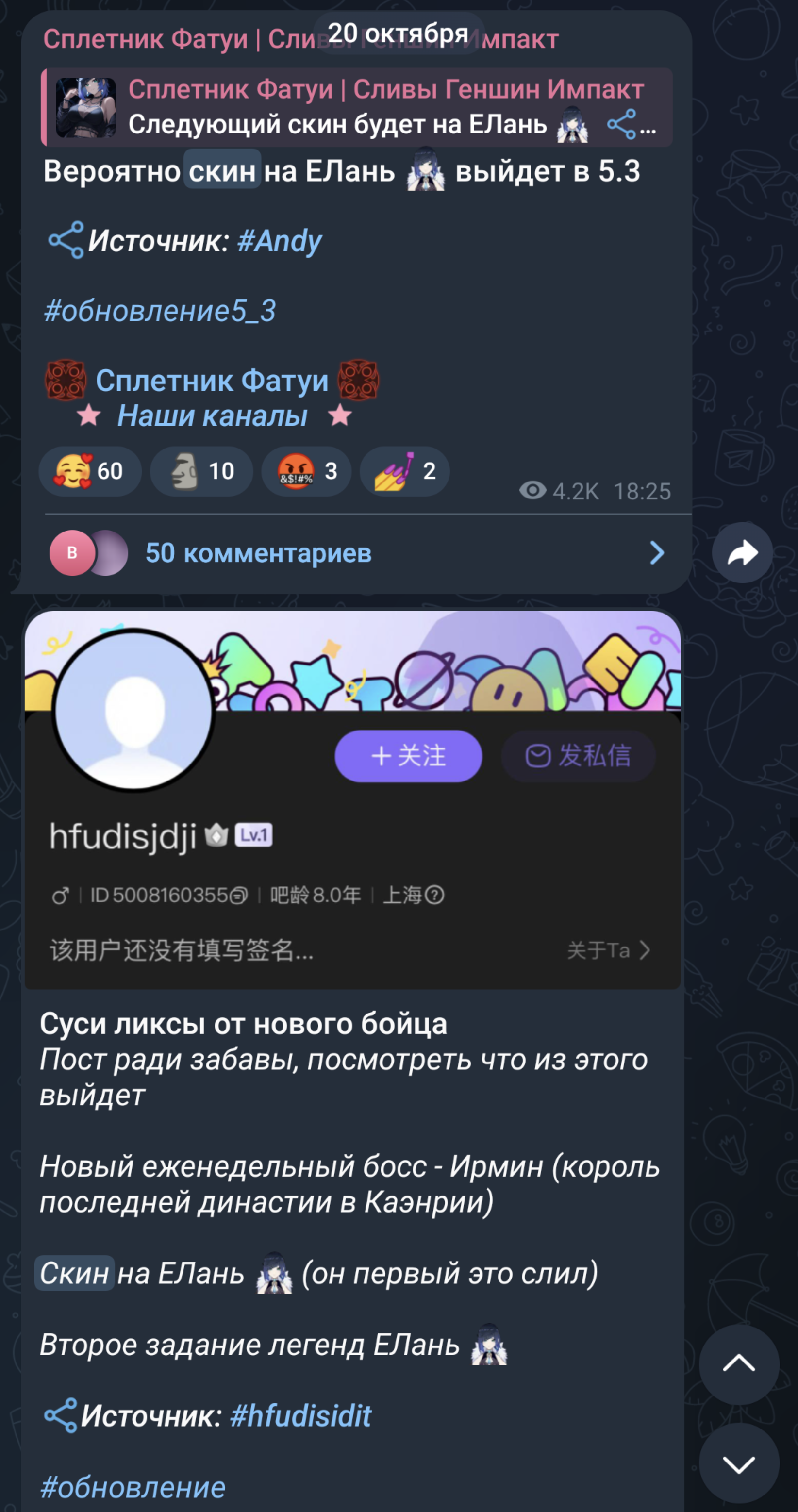This screenshot has height=1512, width=798.
Task: React with the smiling hearts emoji
Action: [x=90, y=471]
